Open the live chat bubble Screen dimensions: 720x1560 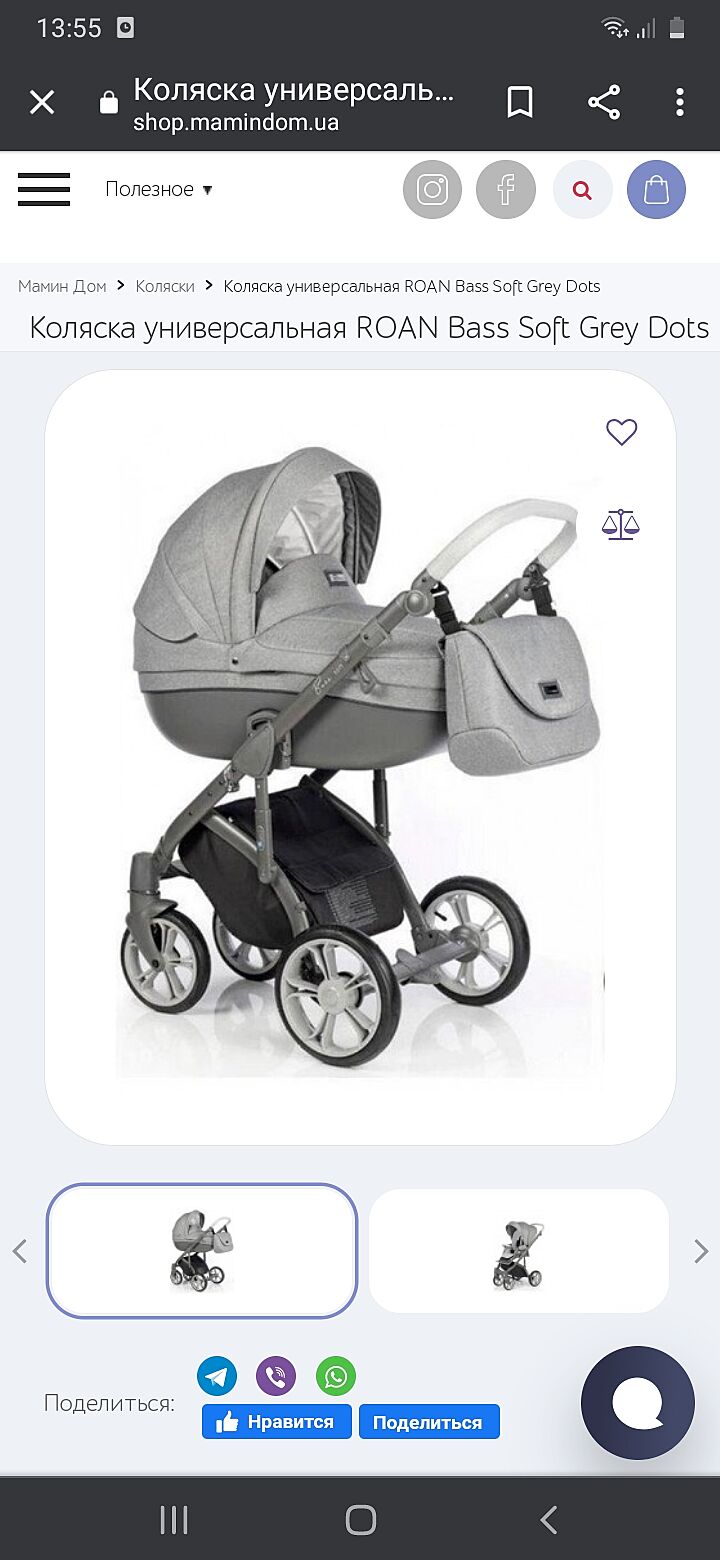637,1402
